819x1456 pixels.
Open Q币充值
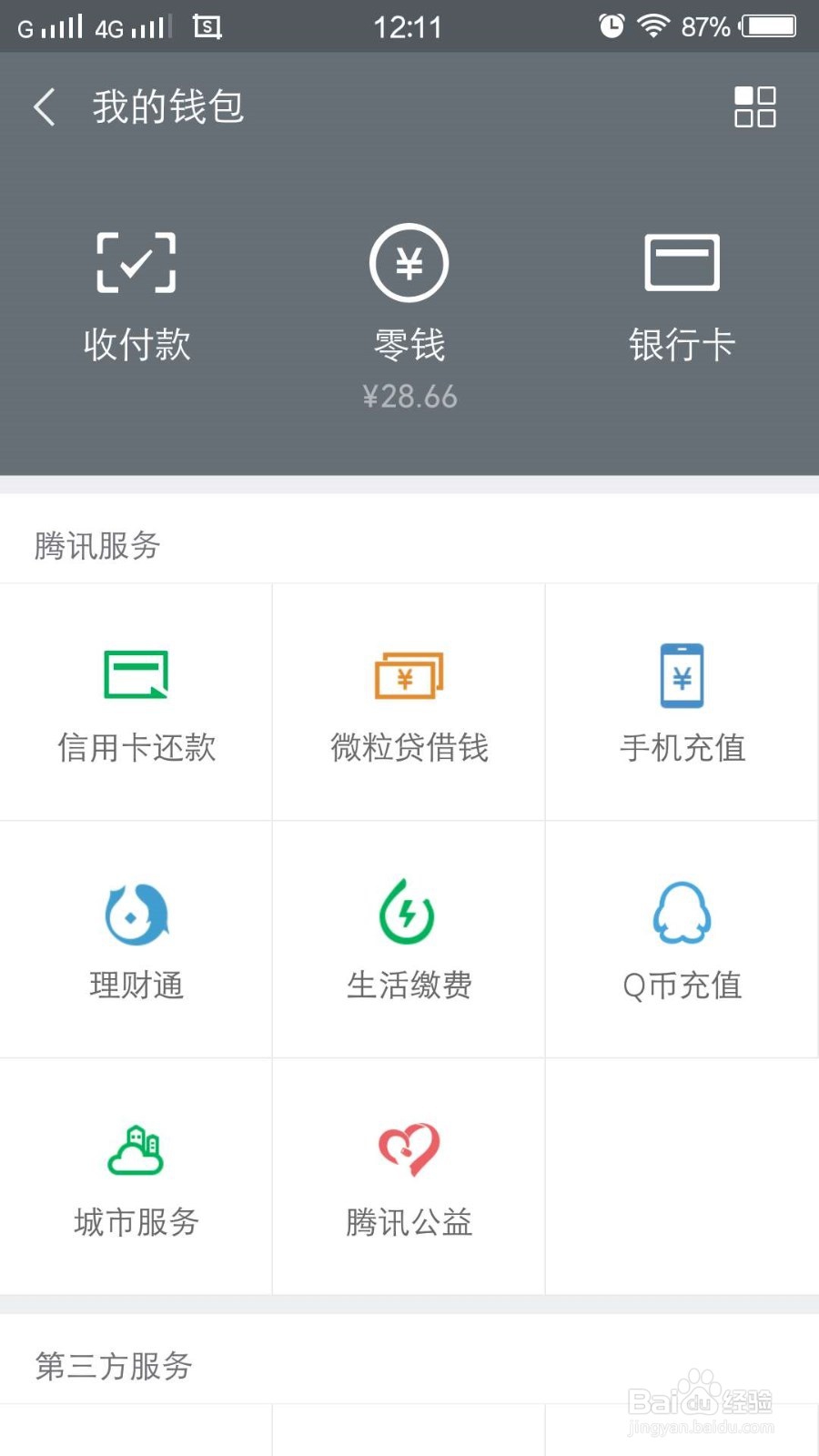pos(682,940)
